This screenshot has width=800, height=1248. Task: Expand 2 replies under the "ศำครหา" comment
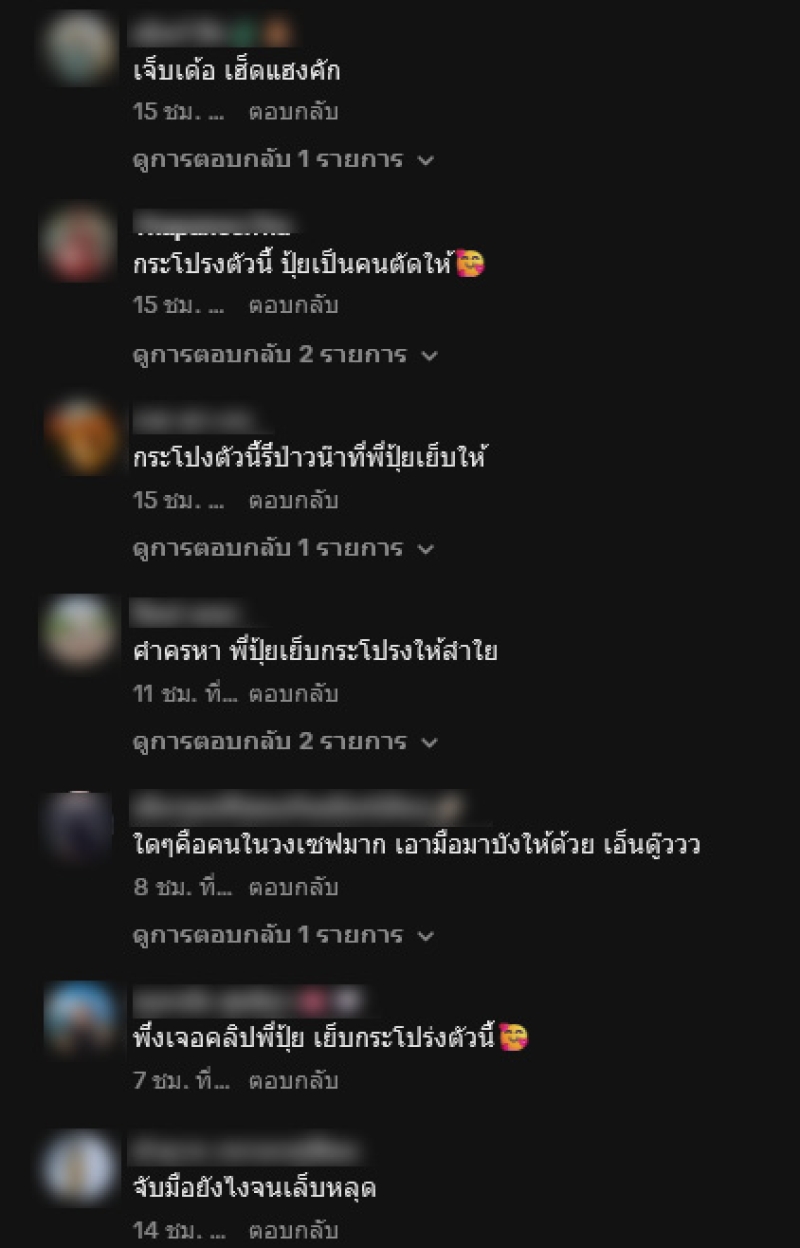285,742
